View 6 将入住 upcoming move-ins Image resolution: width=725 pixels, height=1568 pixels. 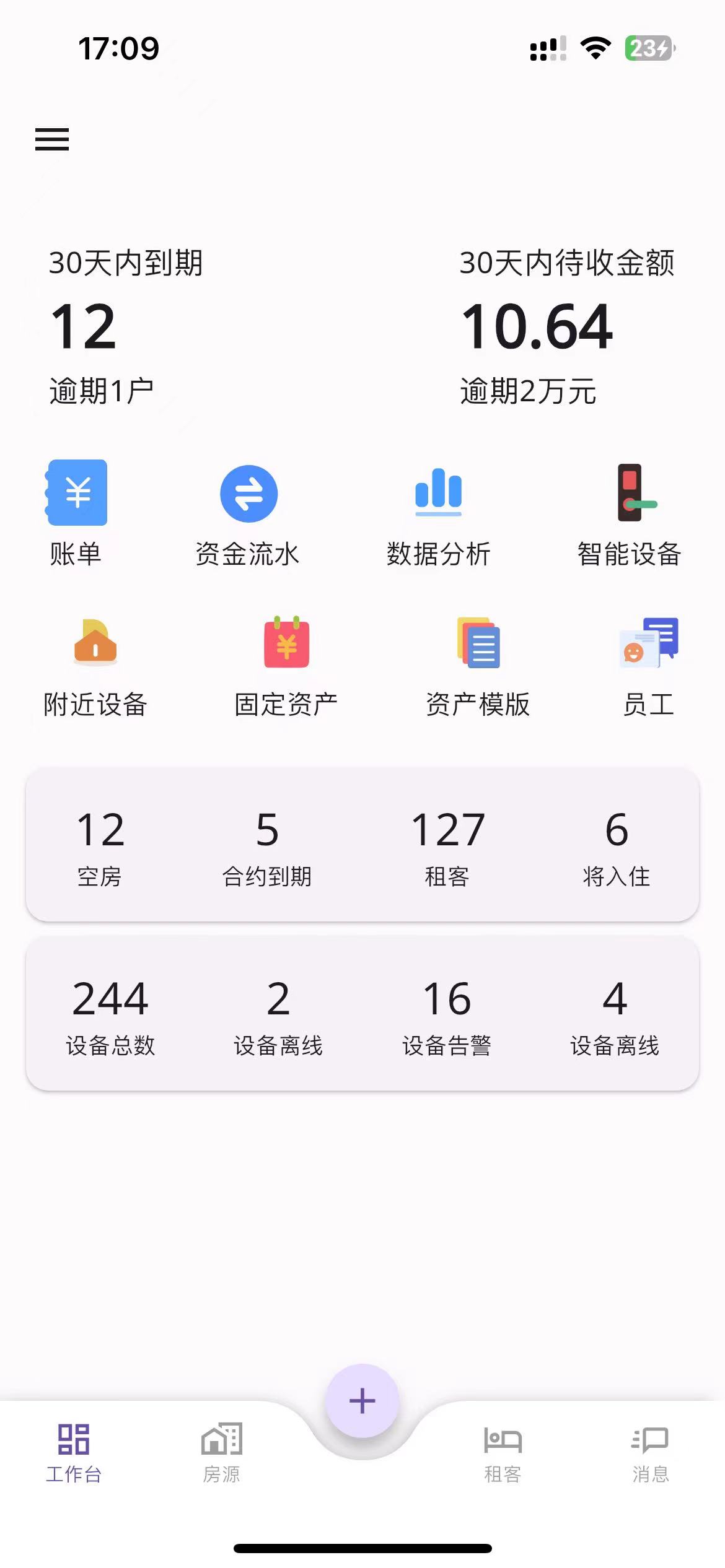point(617,847)
